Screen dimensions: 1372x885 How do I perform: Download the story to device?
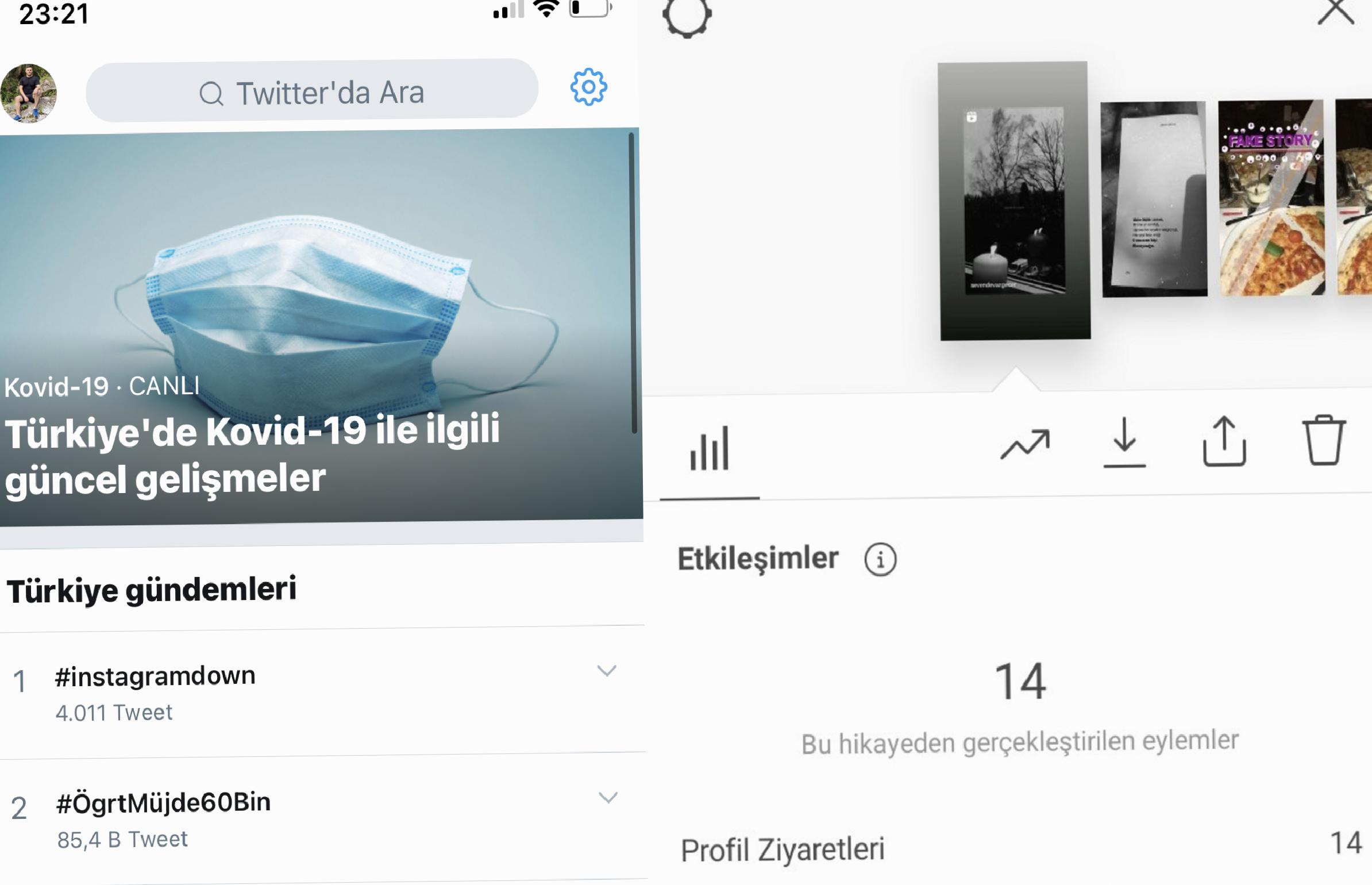(x=1124, y=442)
